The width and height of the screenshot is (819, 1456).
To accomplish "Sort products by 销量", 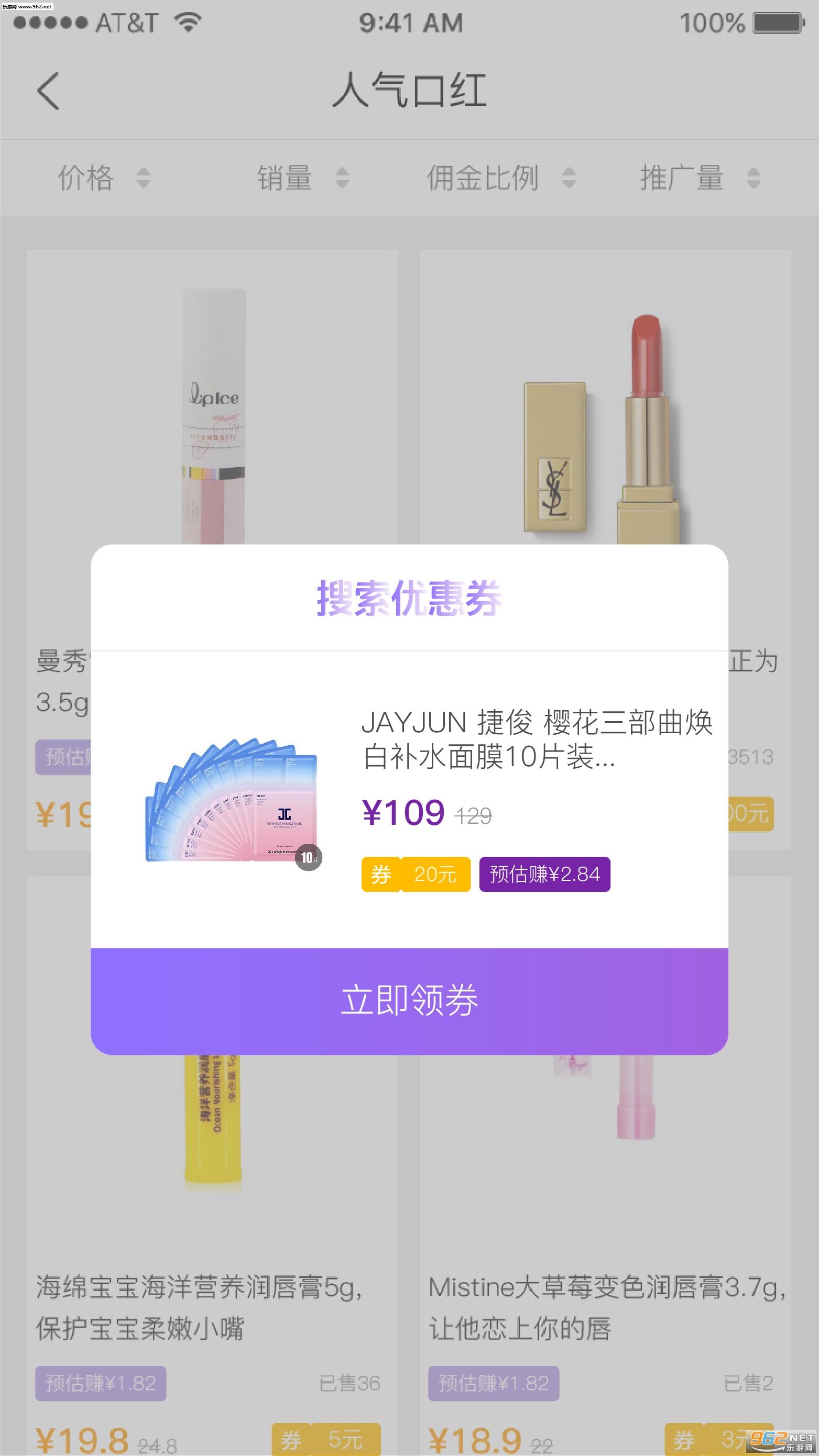I will (x=302, y=178).
